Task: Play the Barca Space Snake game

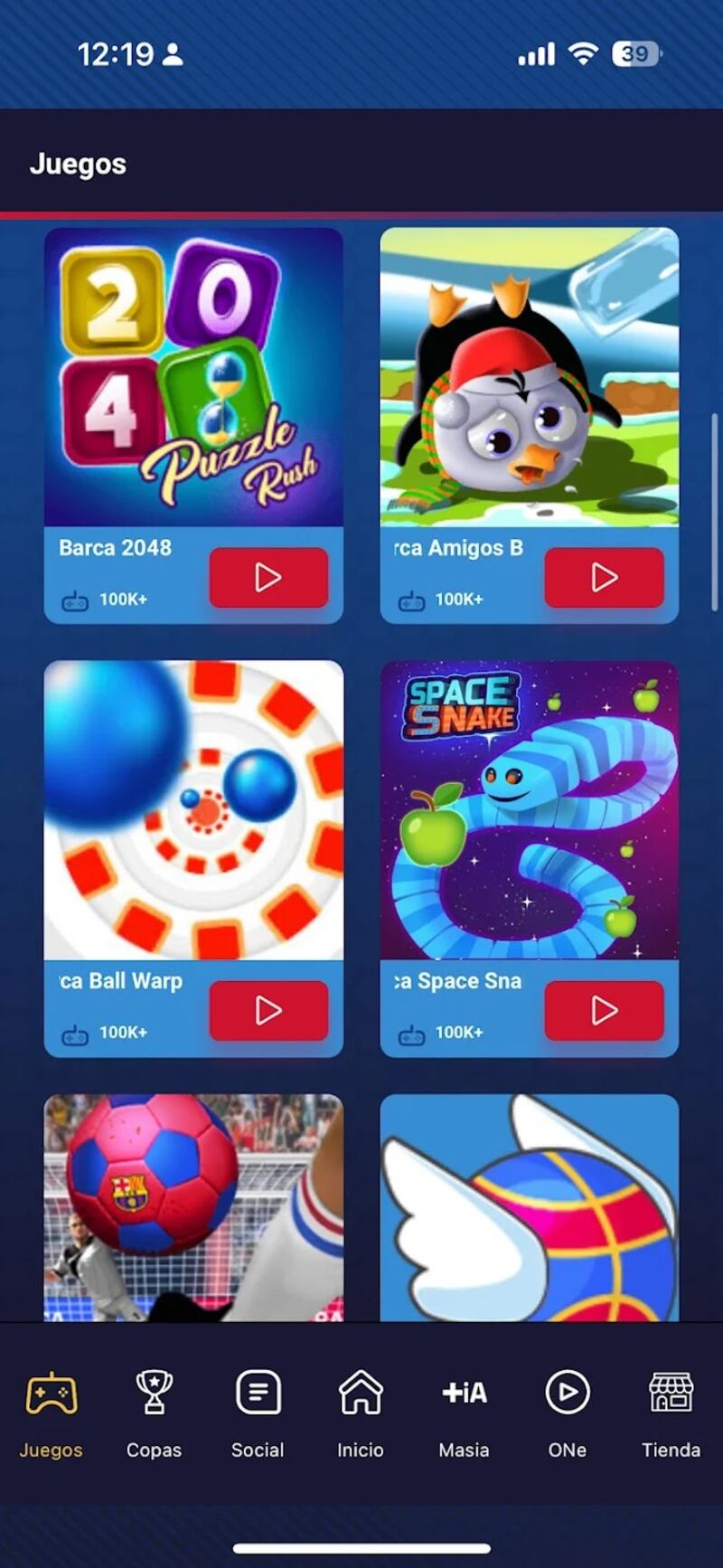Action: (x=605, y=1011)
